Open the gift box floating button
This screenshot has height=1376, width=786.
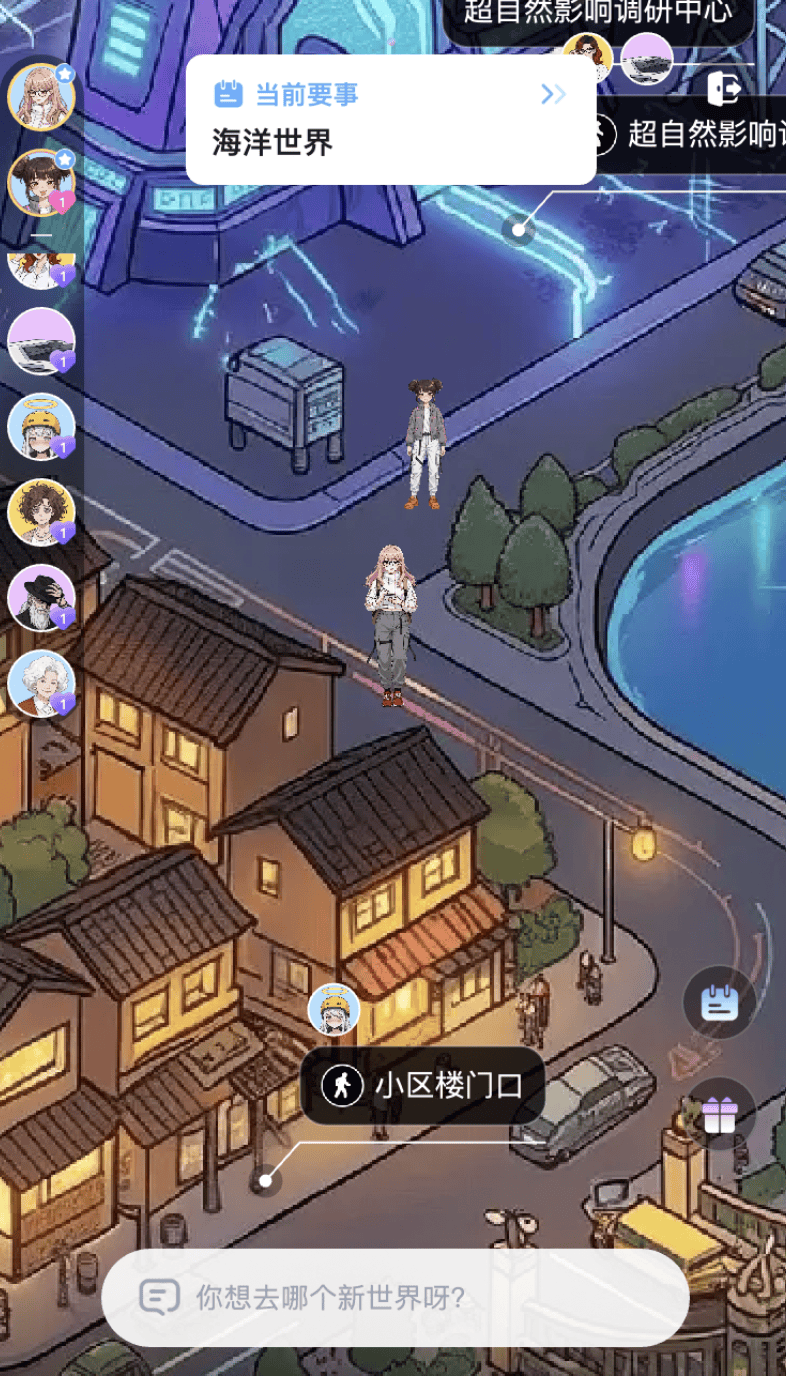[719, 1114]
